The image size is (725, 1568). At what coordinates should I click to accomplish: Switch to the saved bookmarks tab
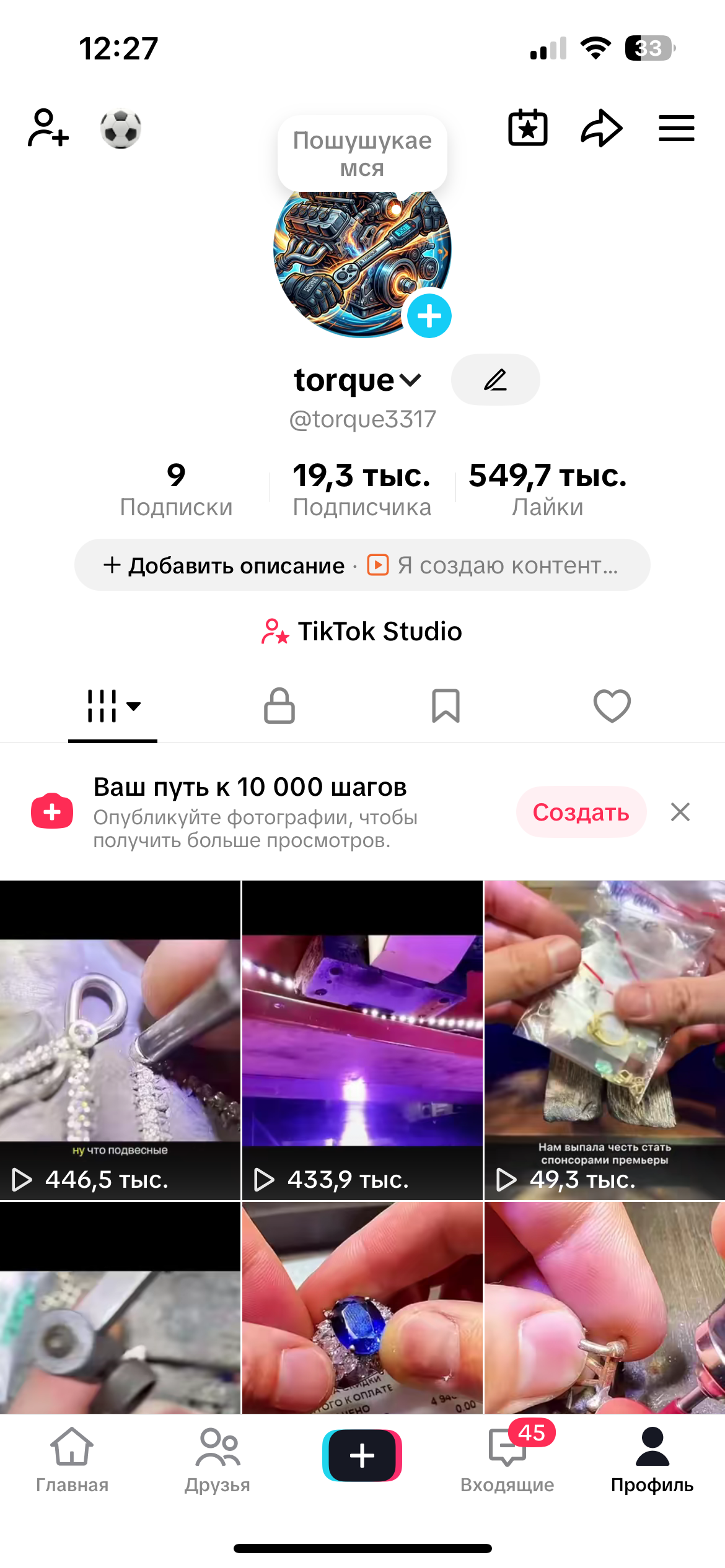(446, 706)
